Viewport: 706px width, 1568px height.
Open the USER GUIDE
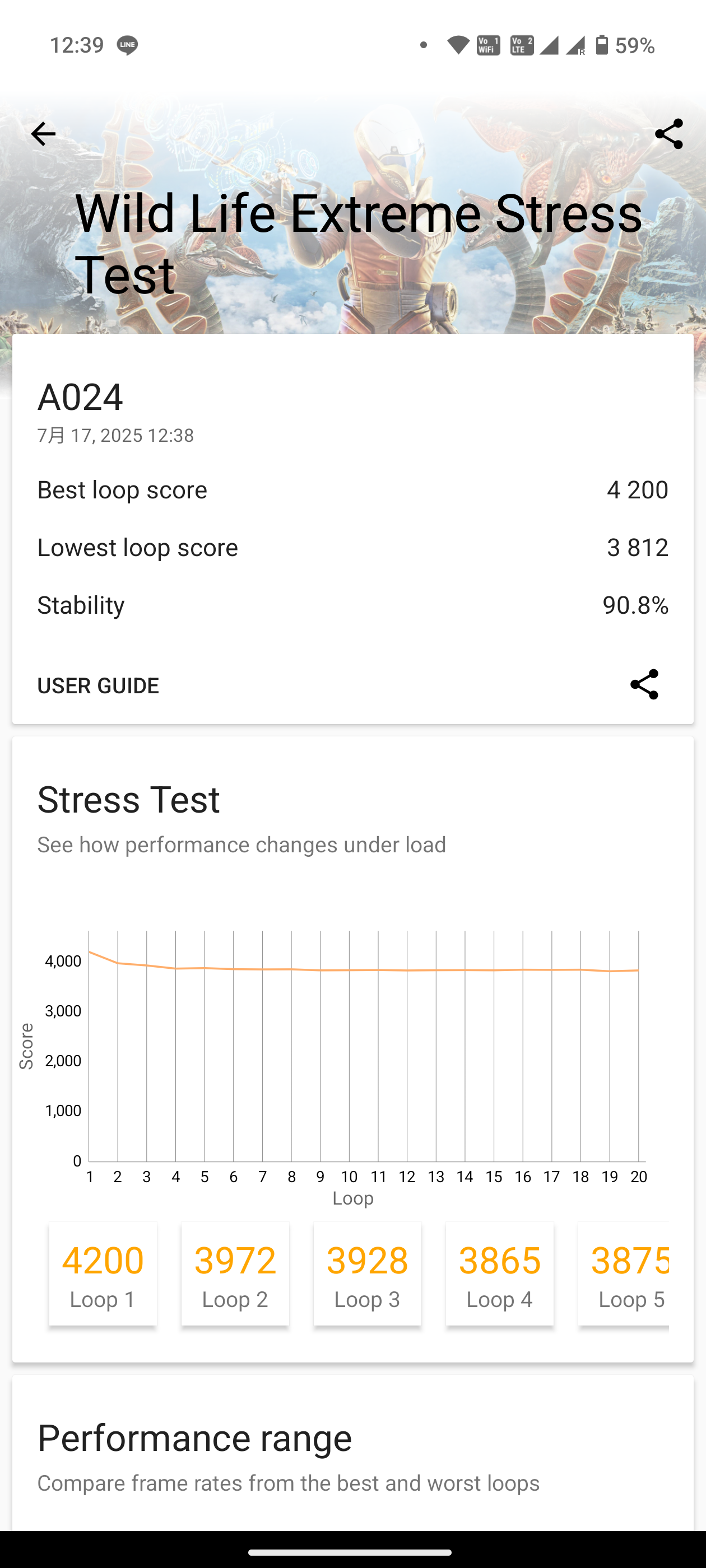coord(98,685)
